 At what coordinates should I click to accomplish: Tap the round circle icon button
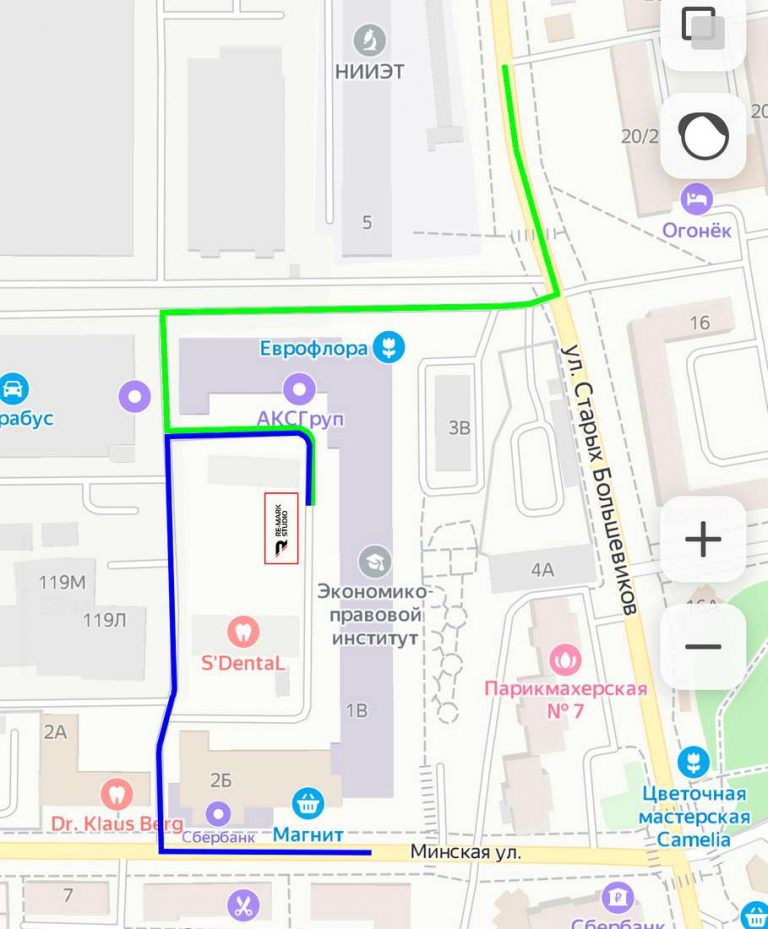pos(703,136)
